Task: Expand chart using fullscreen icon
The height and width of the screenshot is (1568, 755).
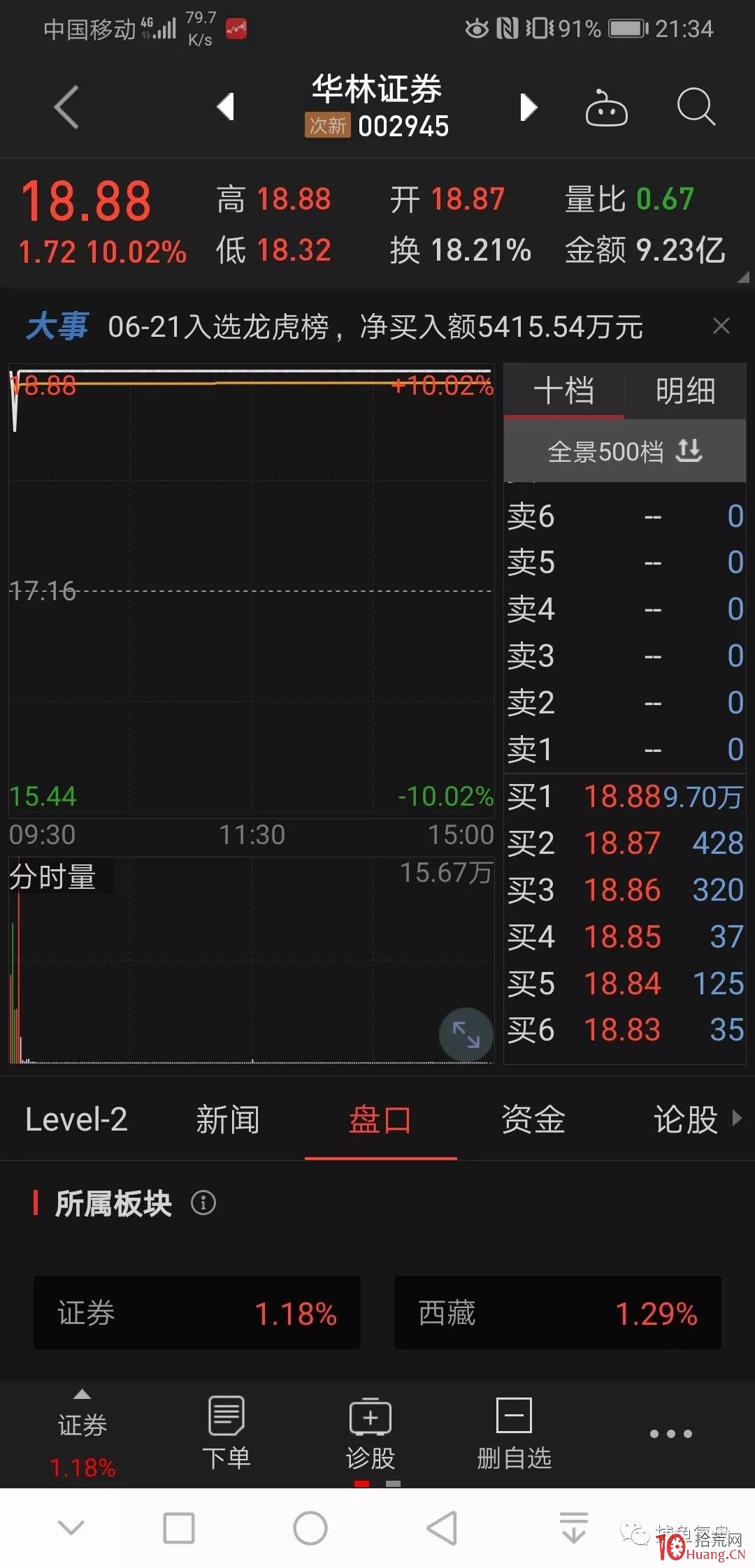Action: tap(465, 1034)
